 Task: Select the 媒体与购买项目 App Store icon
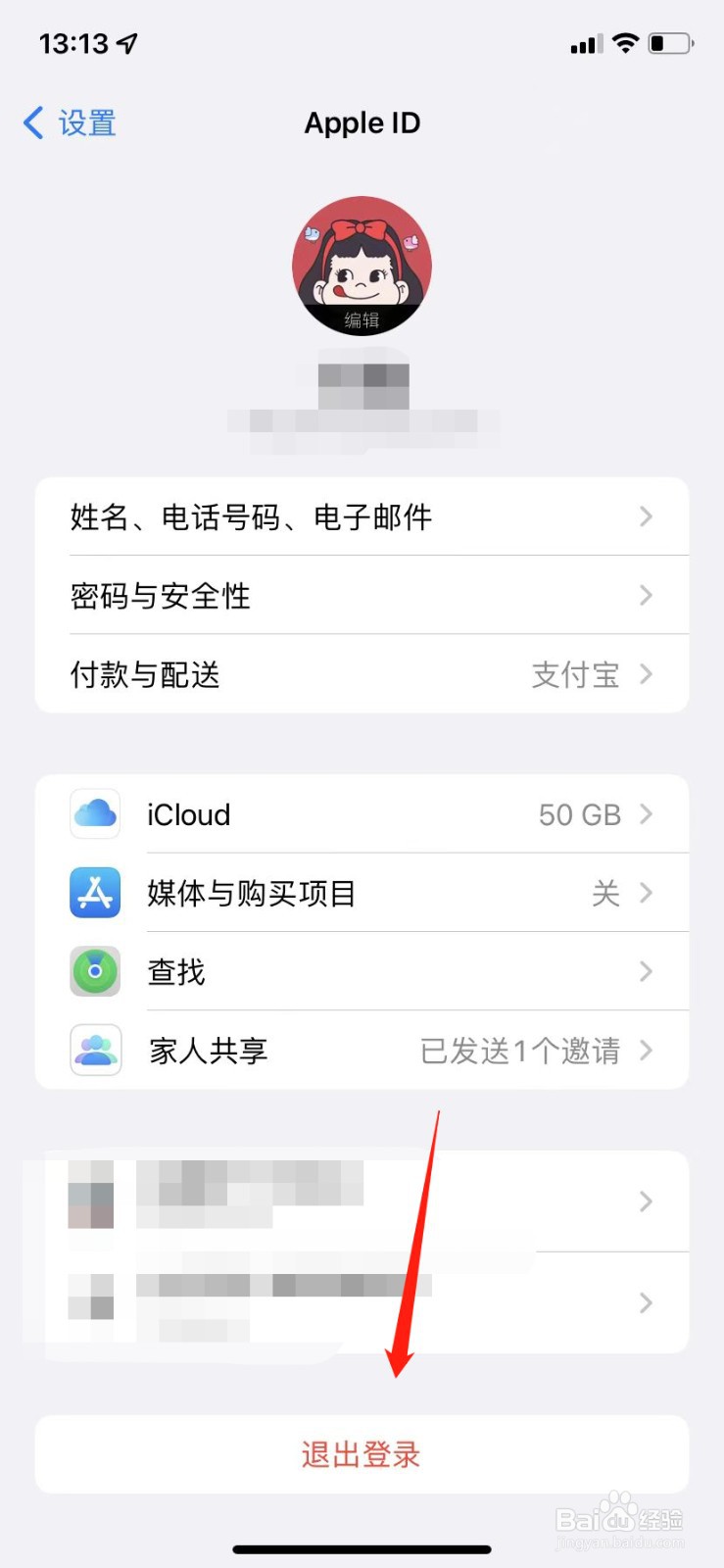tap(94, 893)
